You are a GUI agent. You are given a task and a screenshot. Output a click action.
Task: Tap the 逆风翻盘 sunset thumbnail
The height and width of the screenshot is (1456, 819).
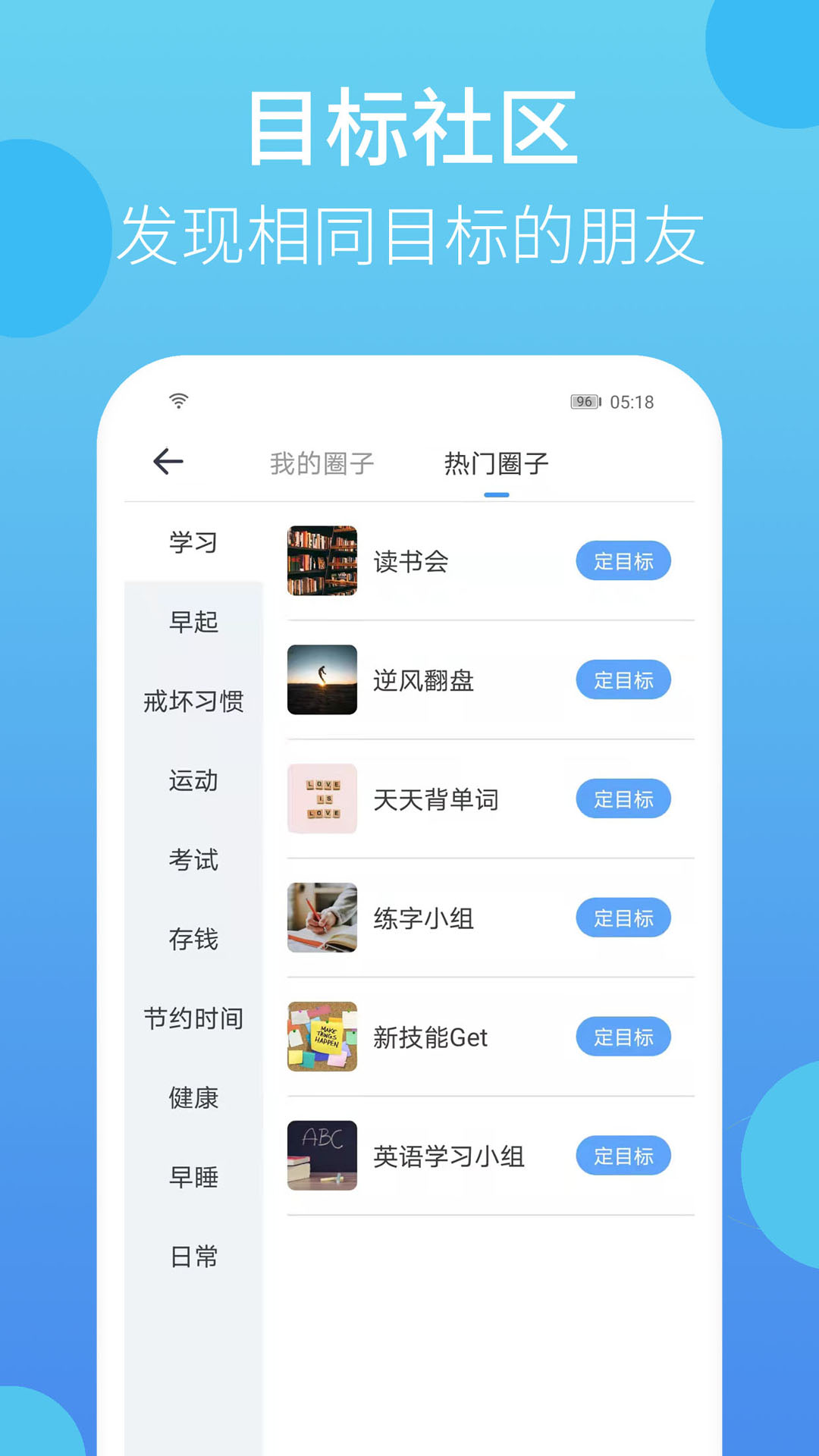coord(322,680)
